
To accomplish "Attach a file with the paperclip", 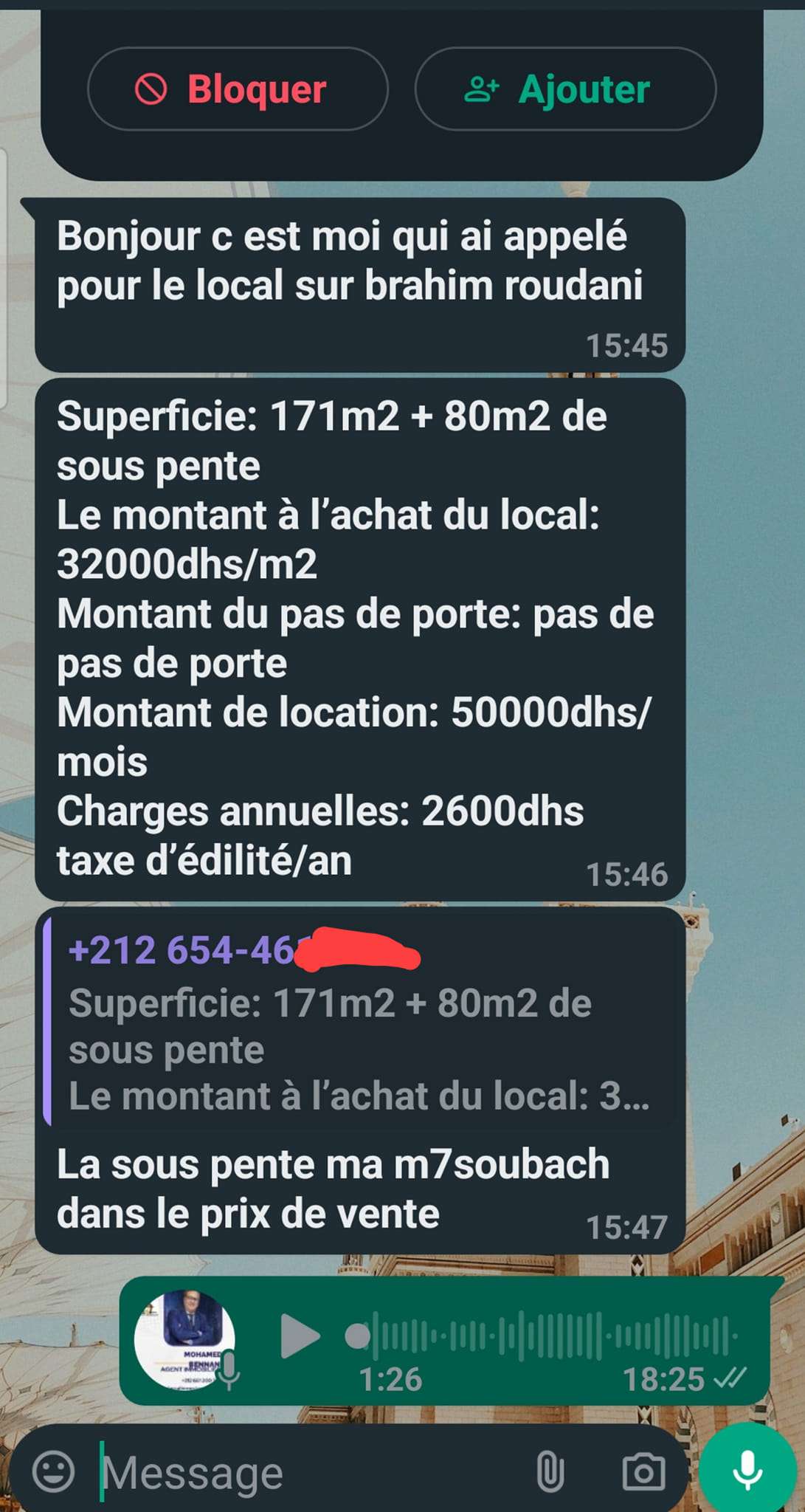I will pyautogui.click(x=550, y=1471).
